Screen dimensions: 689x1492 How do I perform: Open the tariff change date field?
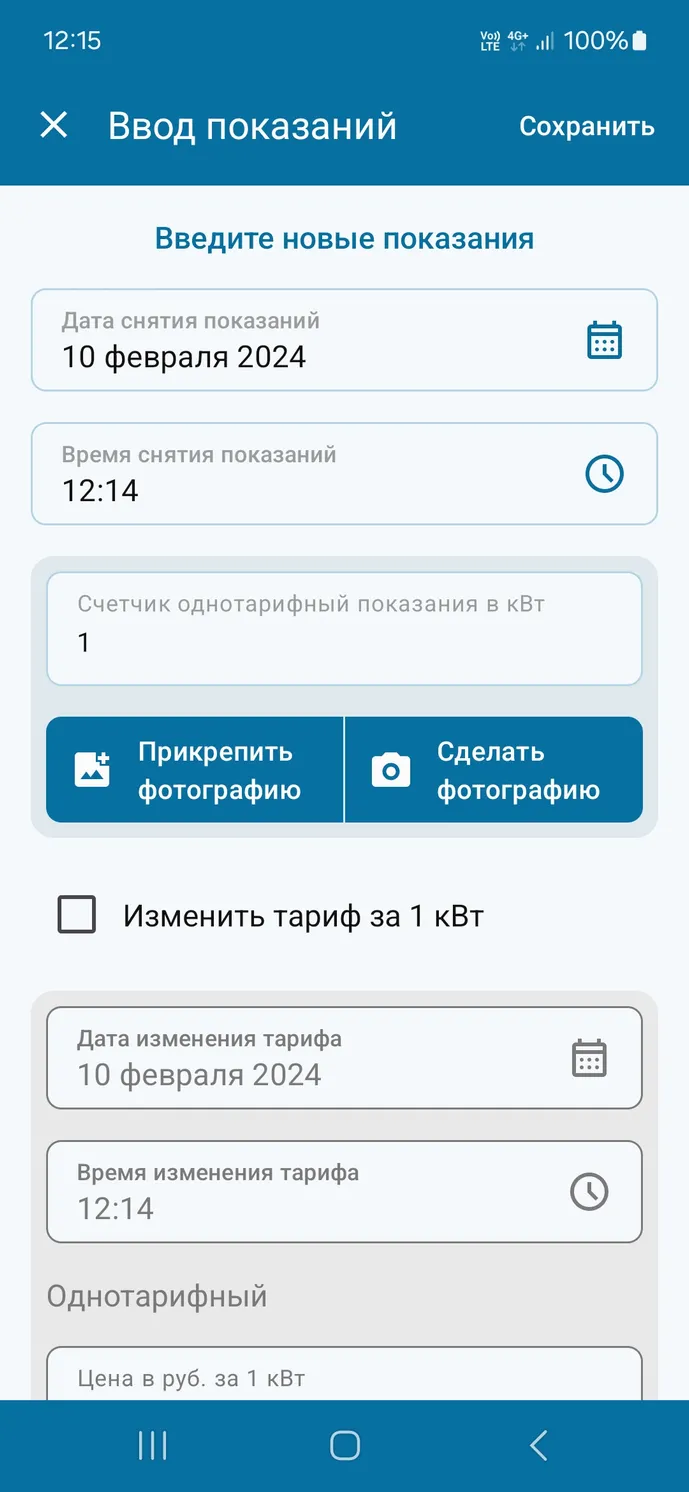click(344, 1058)
